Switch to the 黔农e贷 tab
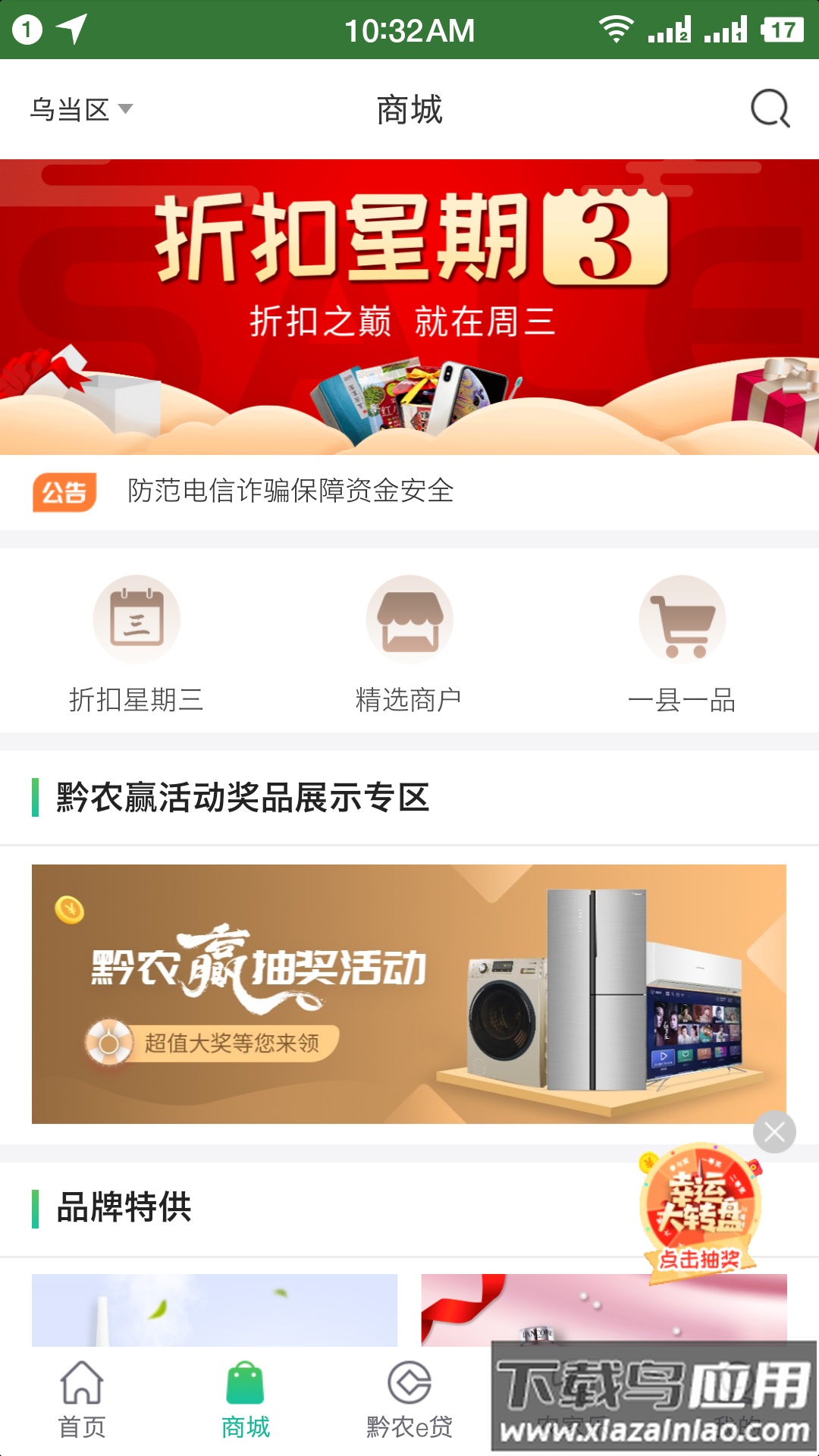This screenshot has width=819, height=1456. coord(409,1399)
